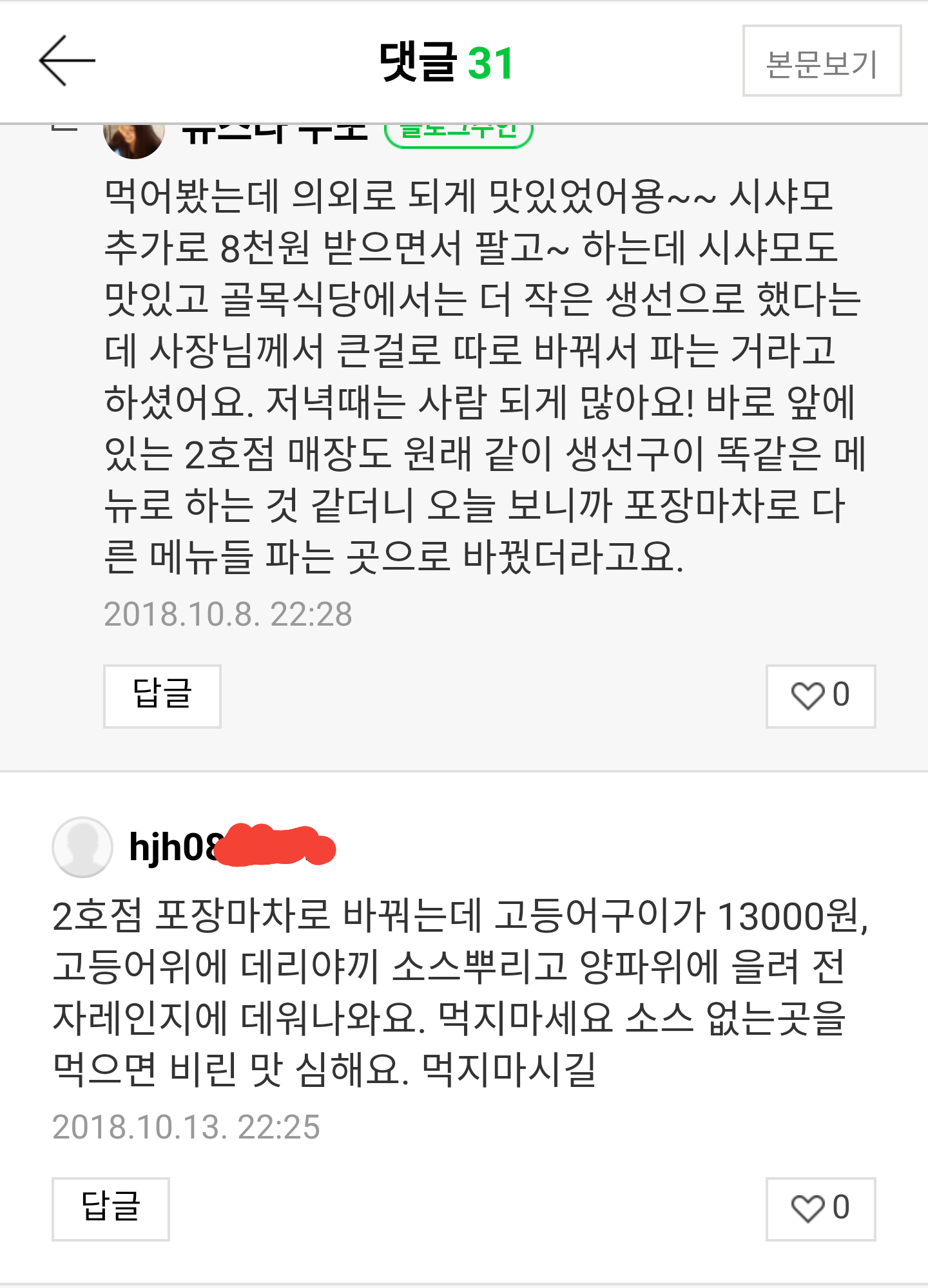
Task: Like the 2018.10.8 comment
Action: [820, 696]
